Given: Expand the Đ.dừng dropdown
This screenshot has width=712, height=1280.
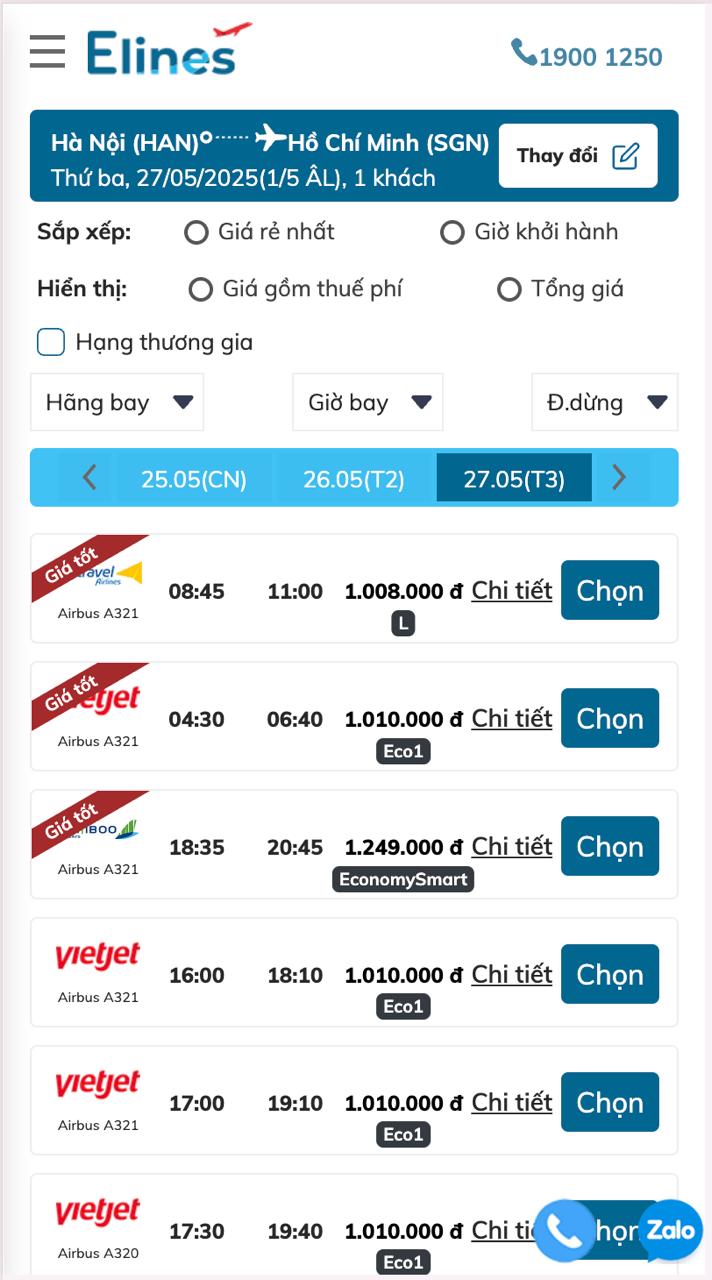Looking at the screenshot, I should (605, 402).
